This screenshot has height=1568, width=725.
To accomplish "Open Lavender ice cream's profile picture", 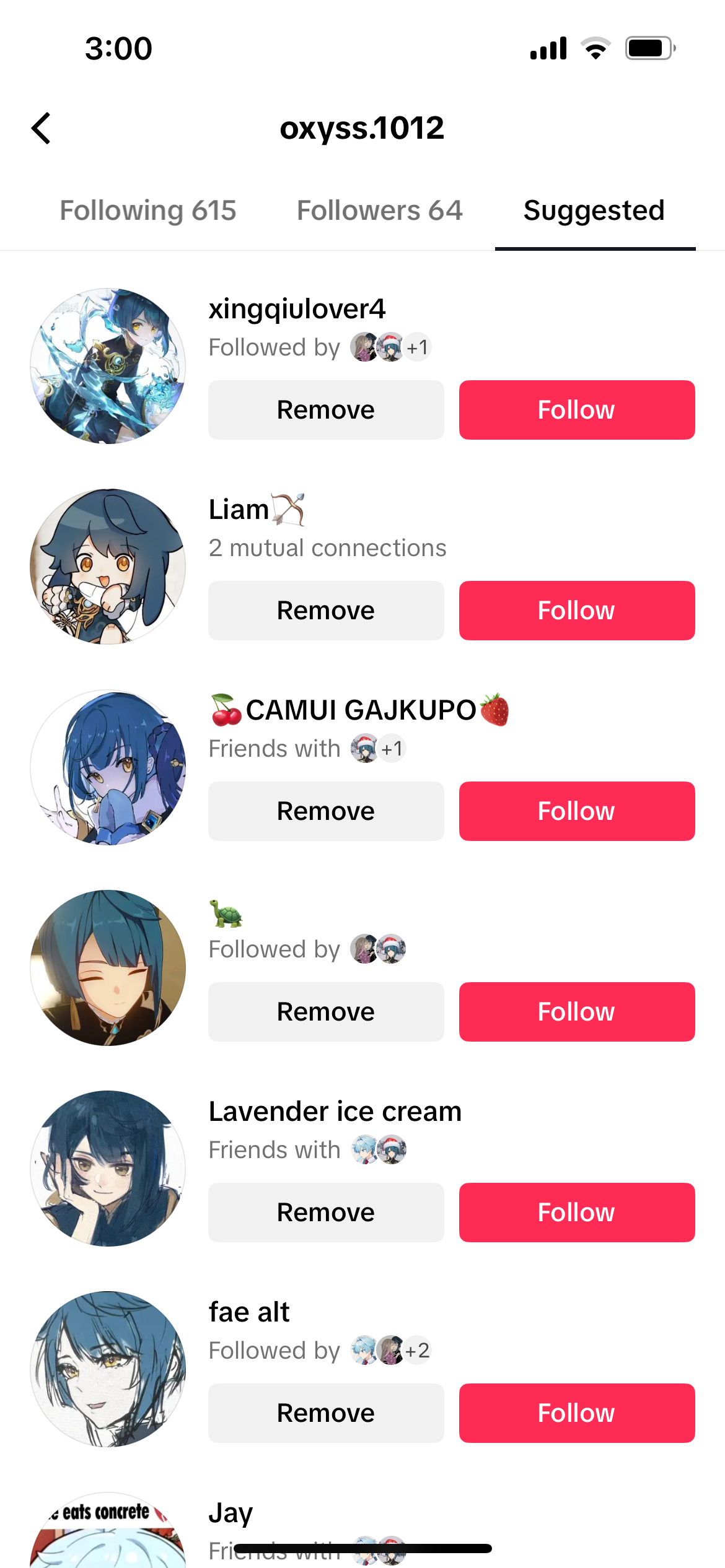I will (107, 1168).
